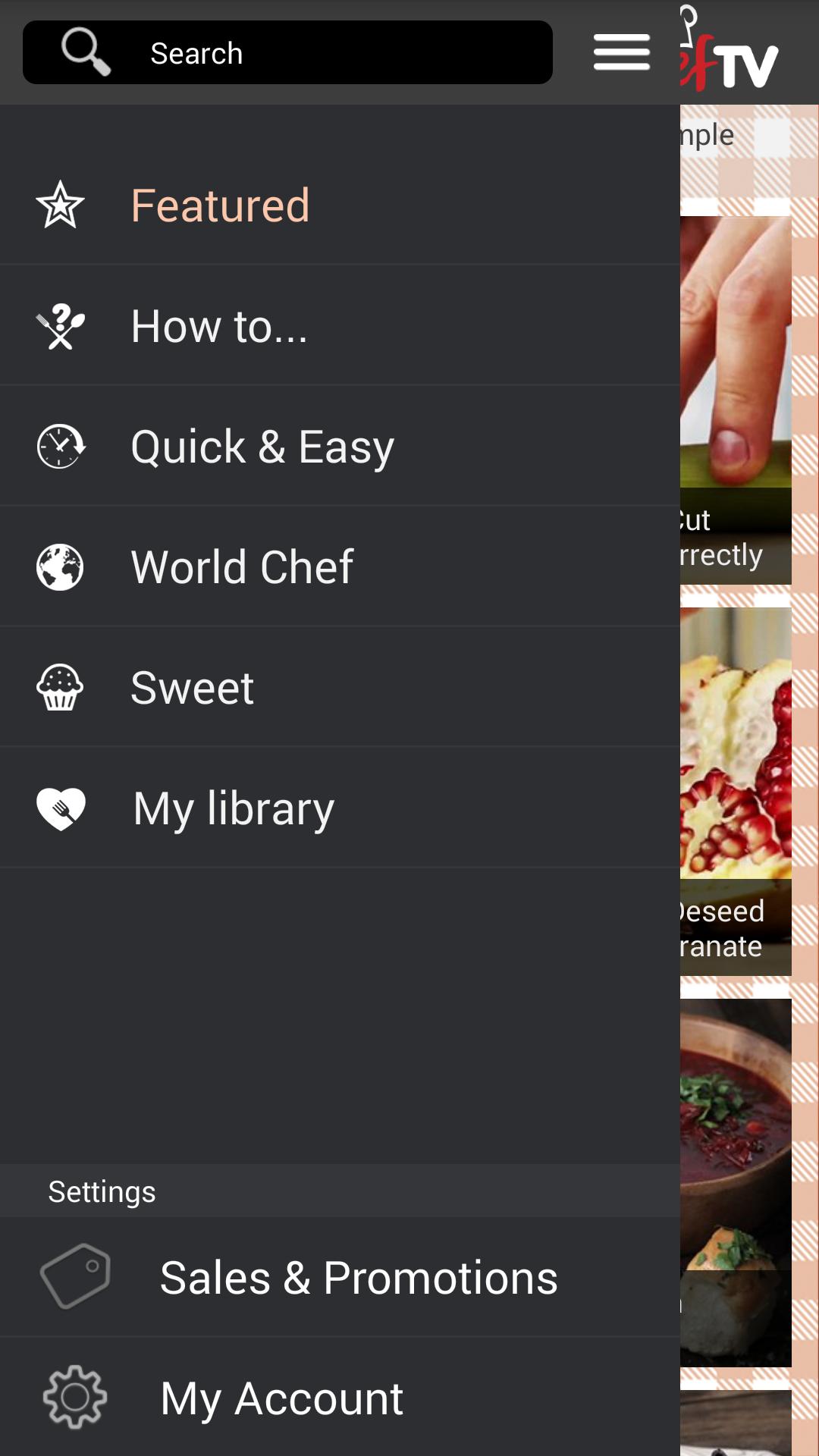
Task: Select the Quick & Easy menu entry
Action: pos(262,446)
